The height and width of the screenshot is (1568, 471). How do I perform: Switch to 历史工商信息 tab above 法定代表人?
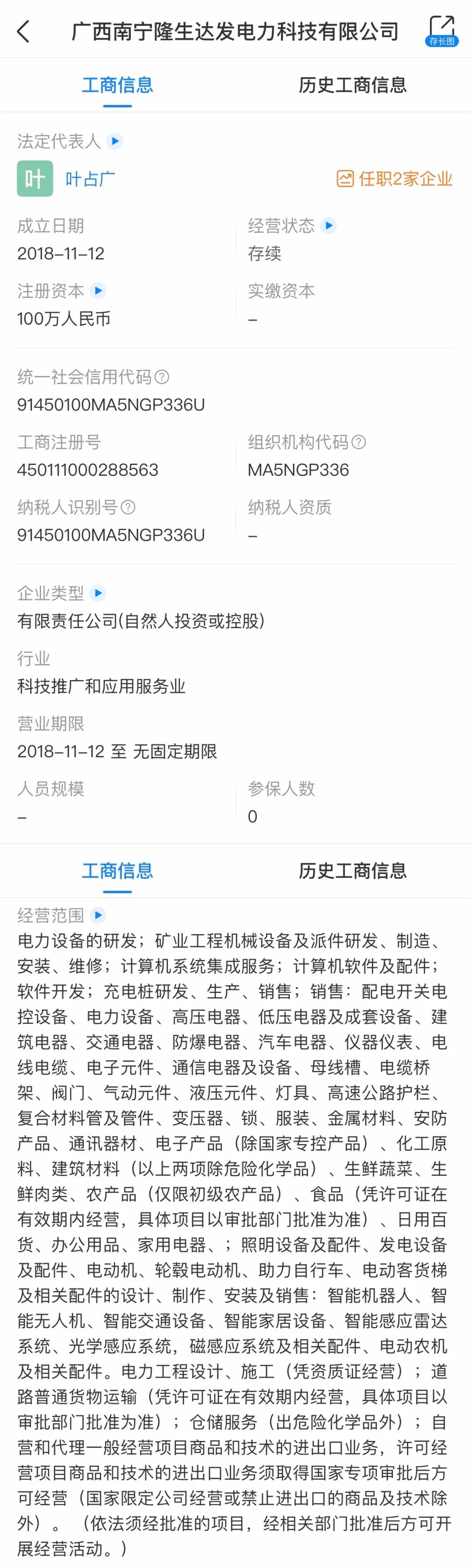tap(352, 85)
